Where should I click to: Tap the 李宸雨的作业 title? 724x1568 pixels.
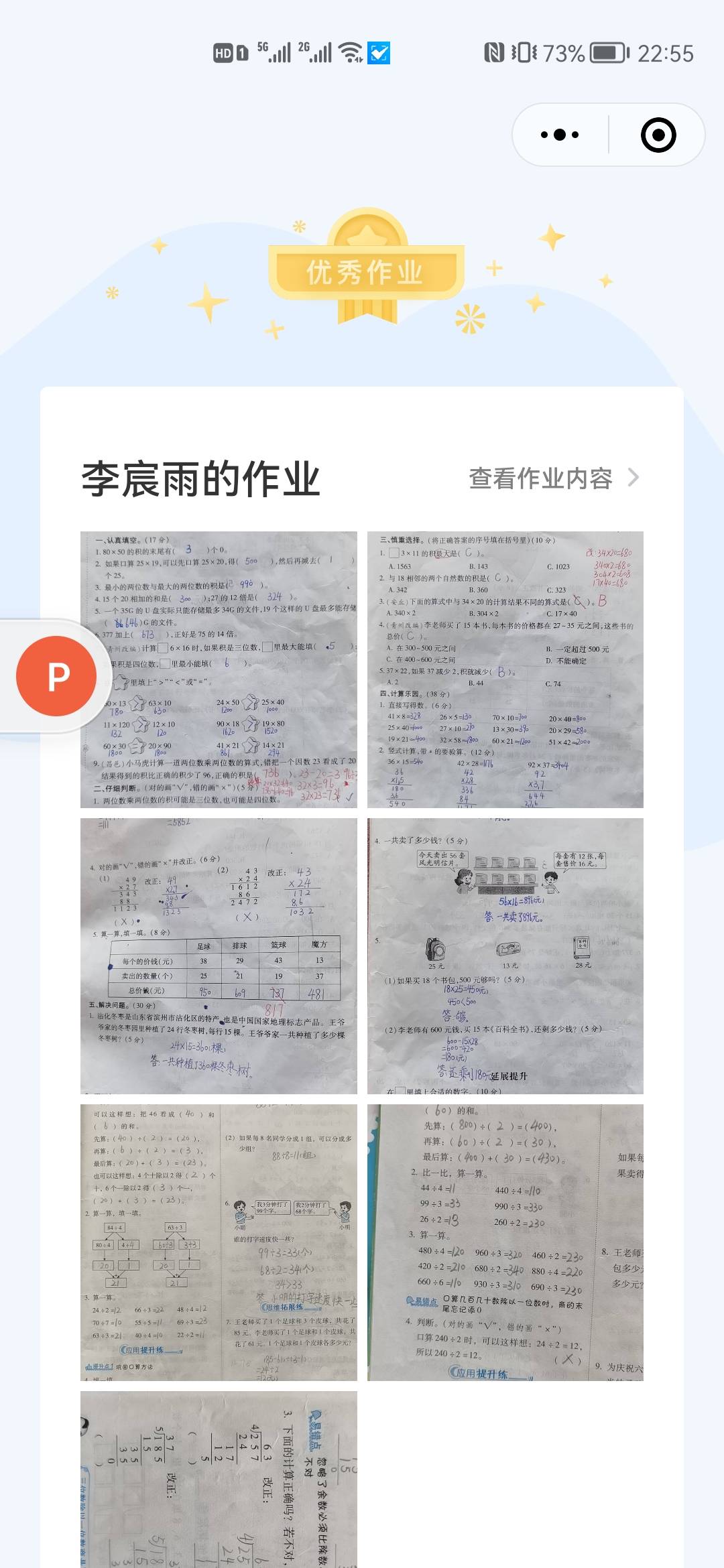[200, 477]
